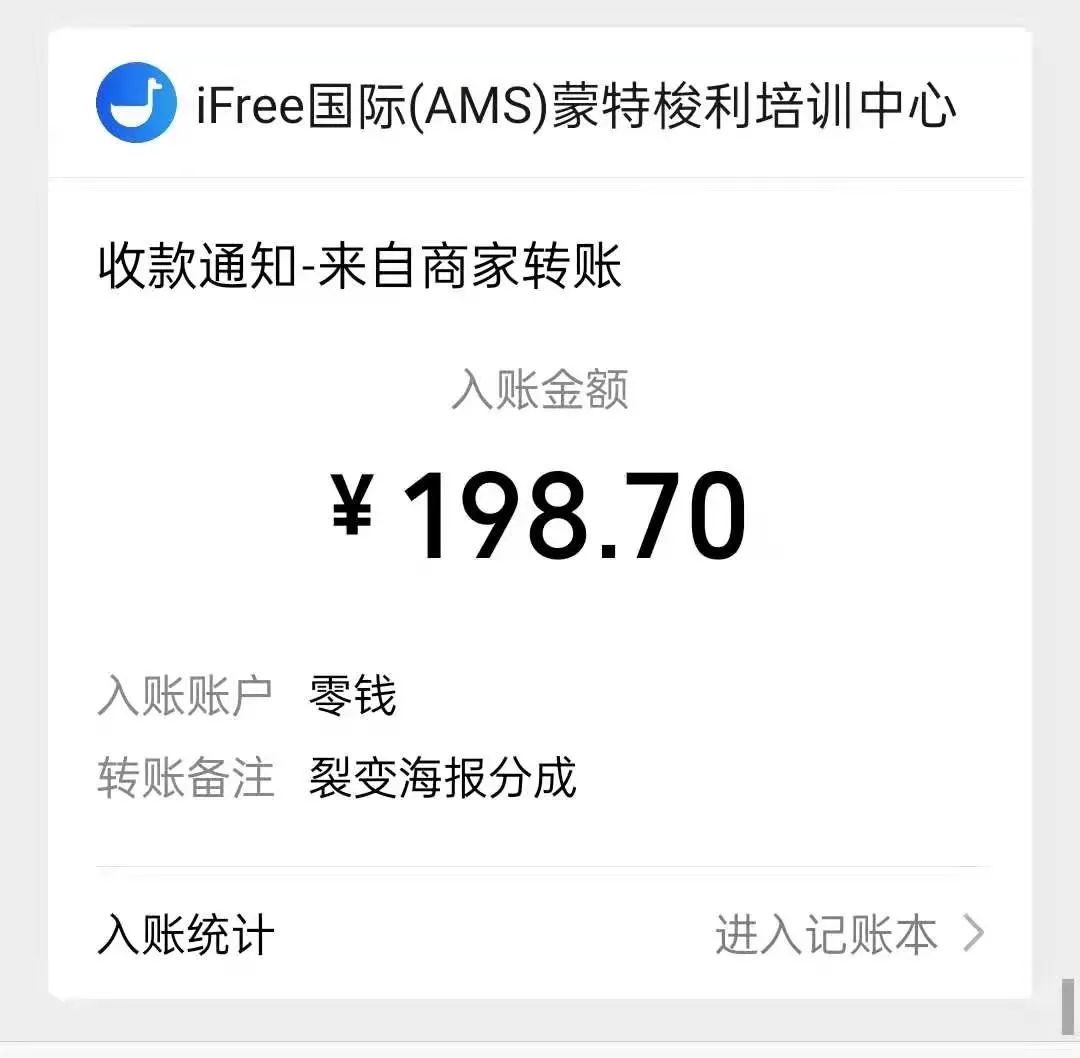The image size is (1080, 1058).
Task: Open the 进入记账本 link
Action: 848,935
